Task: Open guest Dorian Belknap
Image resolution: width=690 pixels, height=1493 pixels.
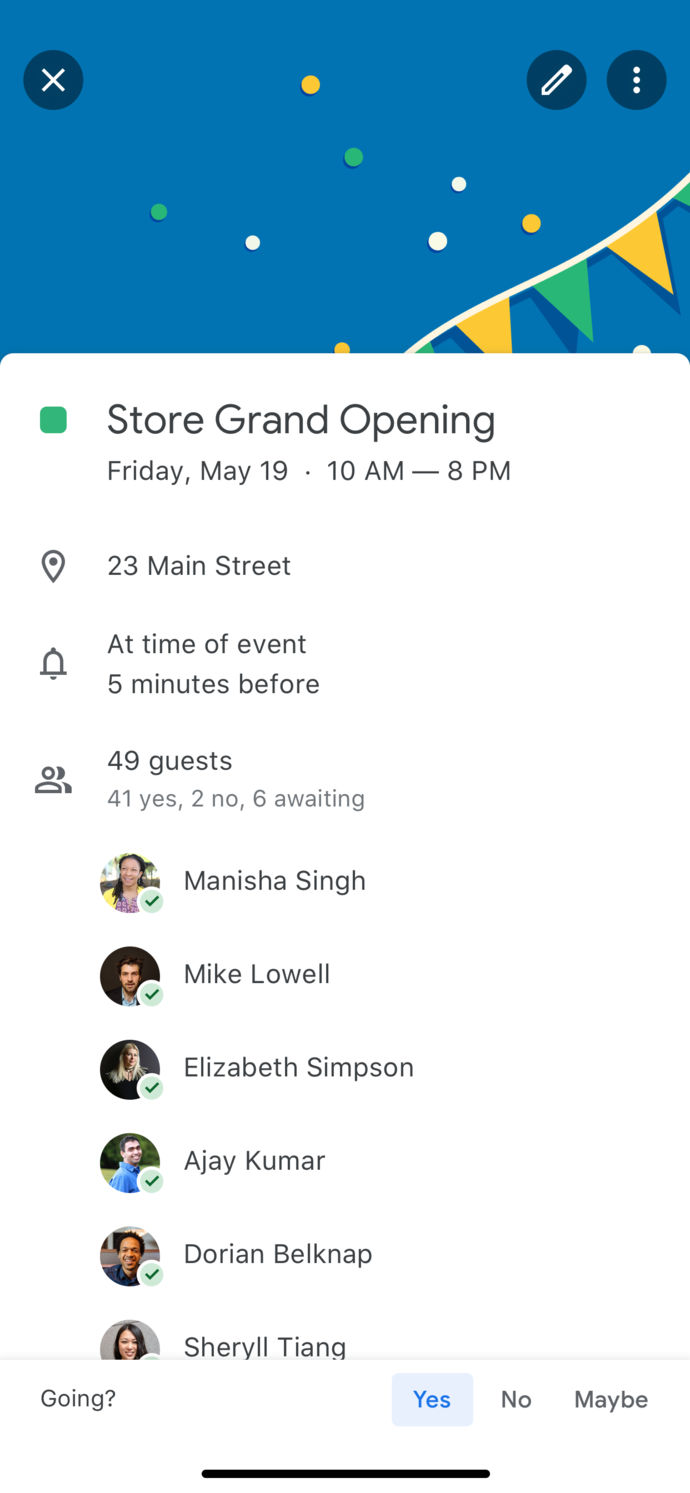Action: 277,1254
